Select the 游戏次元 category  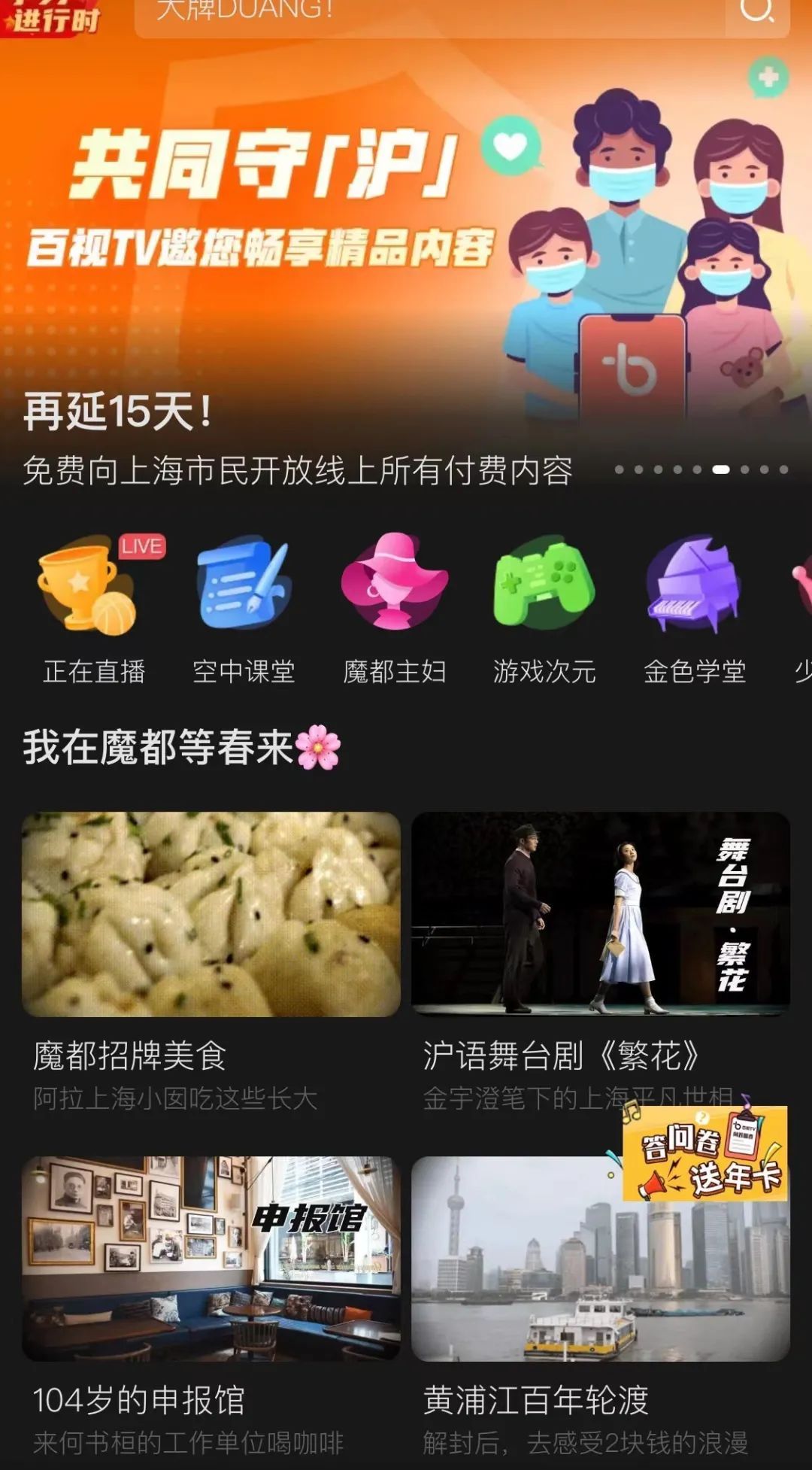tap(544, 609)
